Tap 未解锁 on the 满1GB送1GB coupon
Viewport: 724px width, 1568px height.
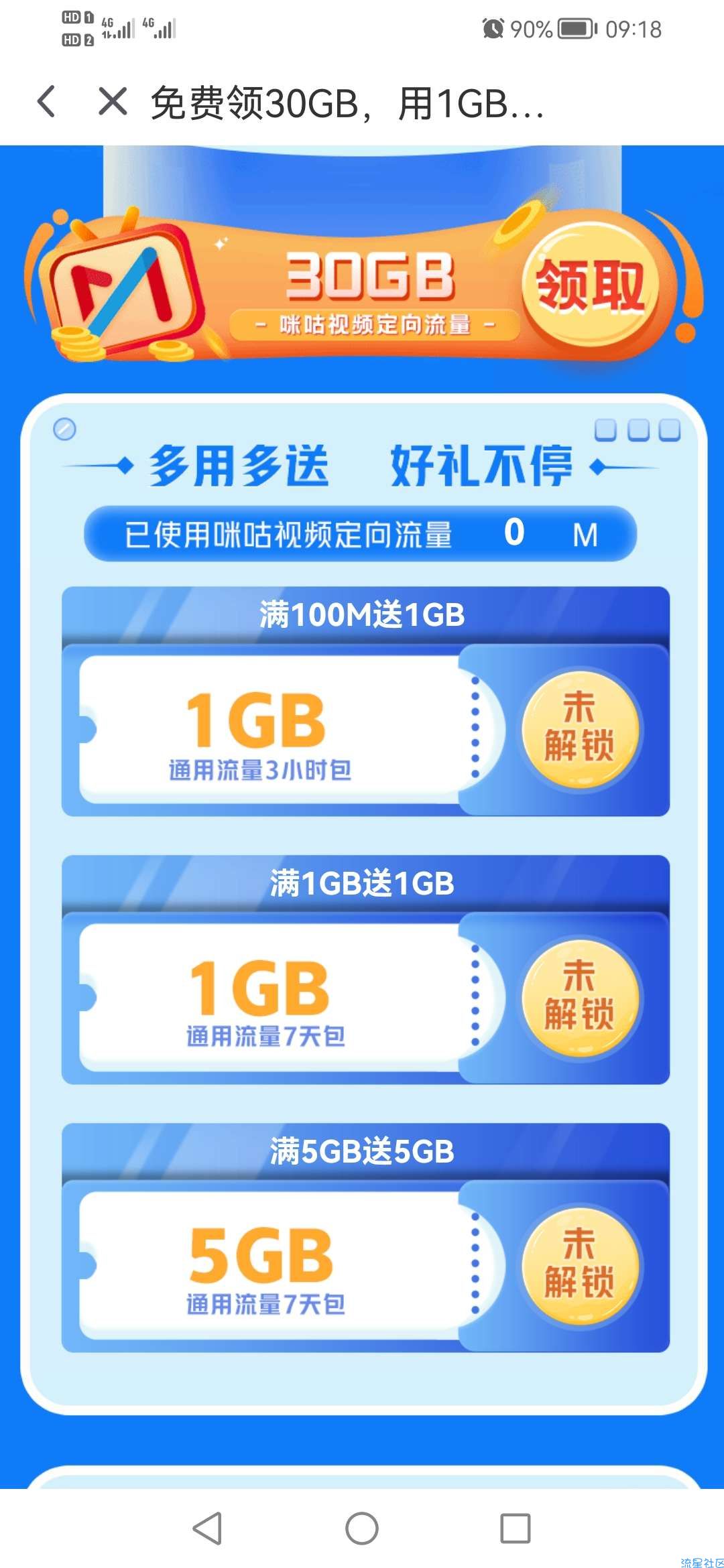(x=580, y=997)
